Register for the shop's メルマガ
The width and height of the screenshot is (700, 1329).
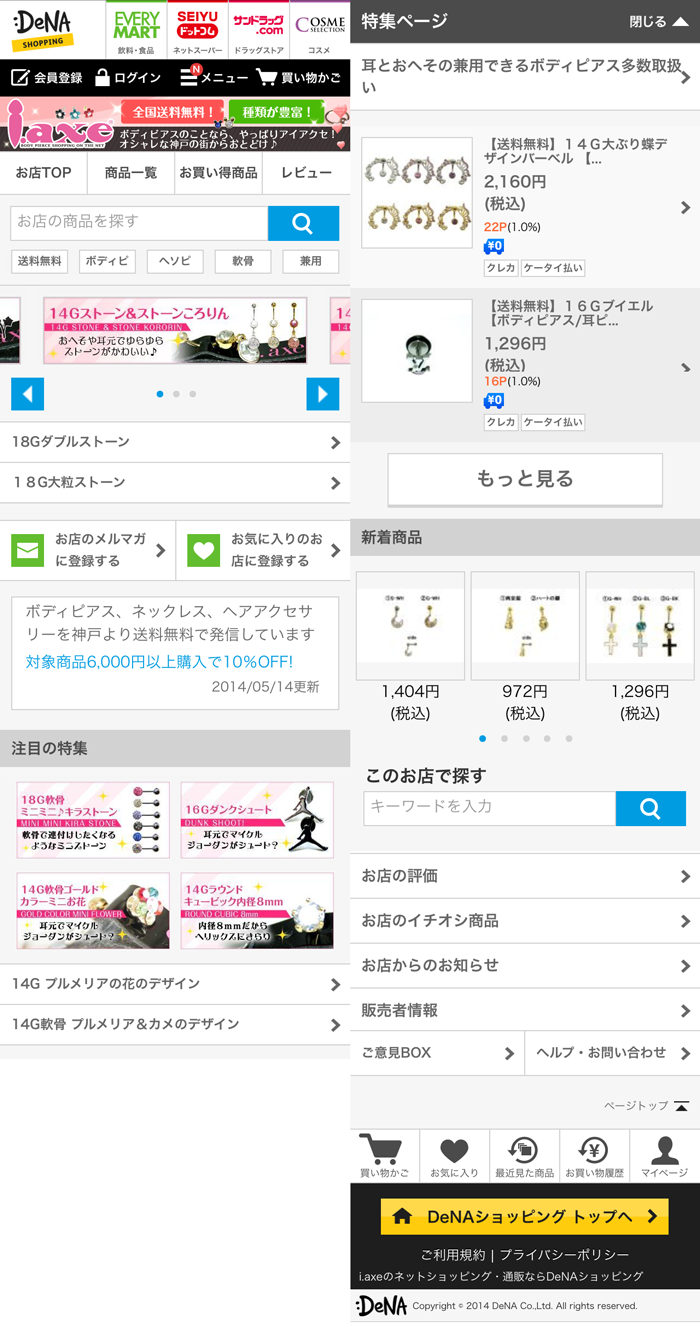click(88, 550)
